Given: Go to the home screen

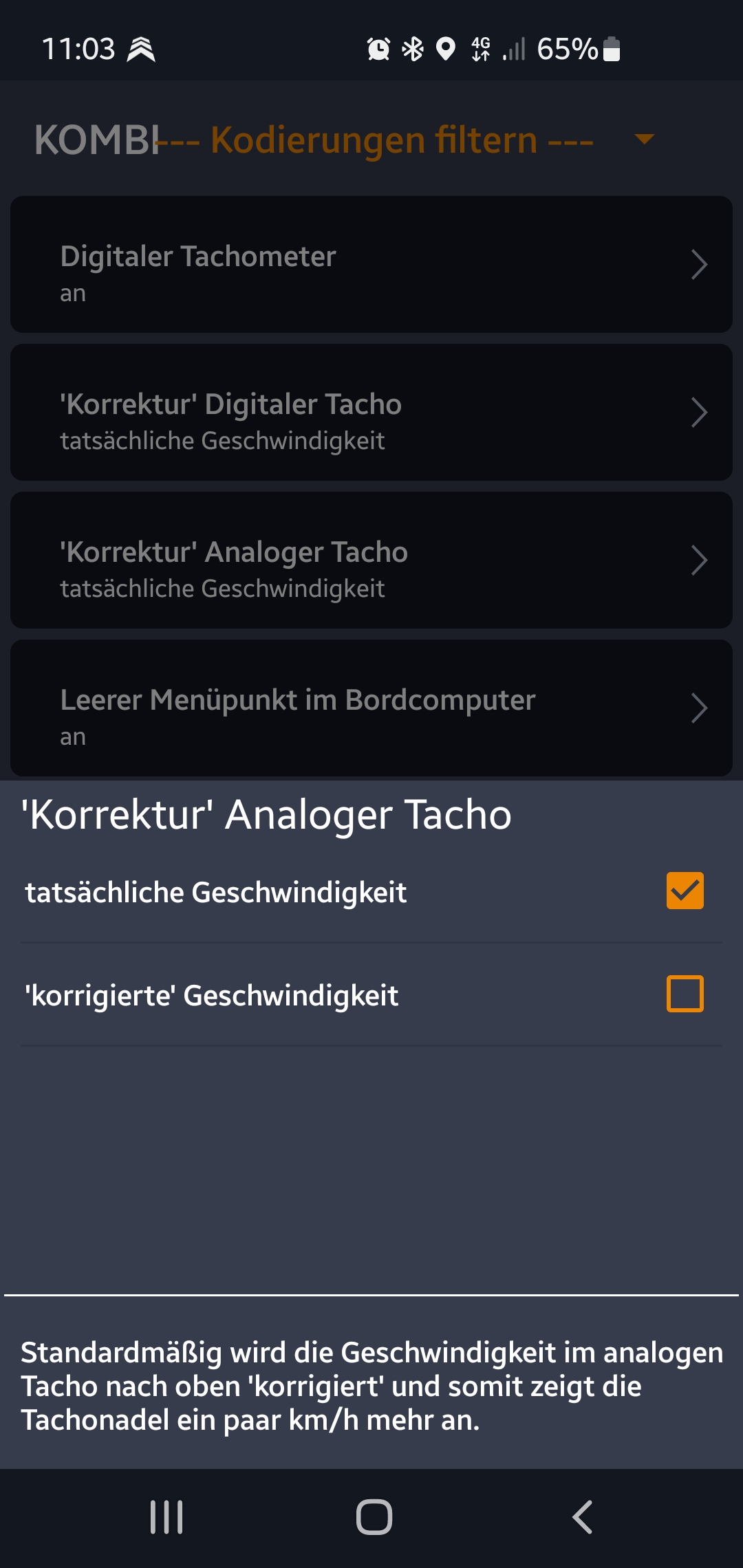Looking at the screenshot, I should click(x=374, y=1517).
